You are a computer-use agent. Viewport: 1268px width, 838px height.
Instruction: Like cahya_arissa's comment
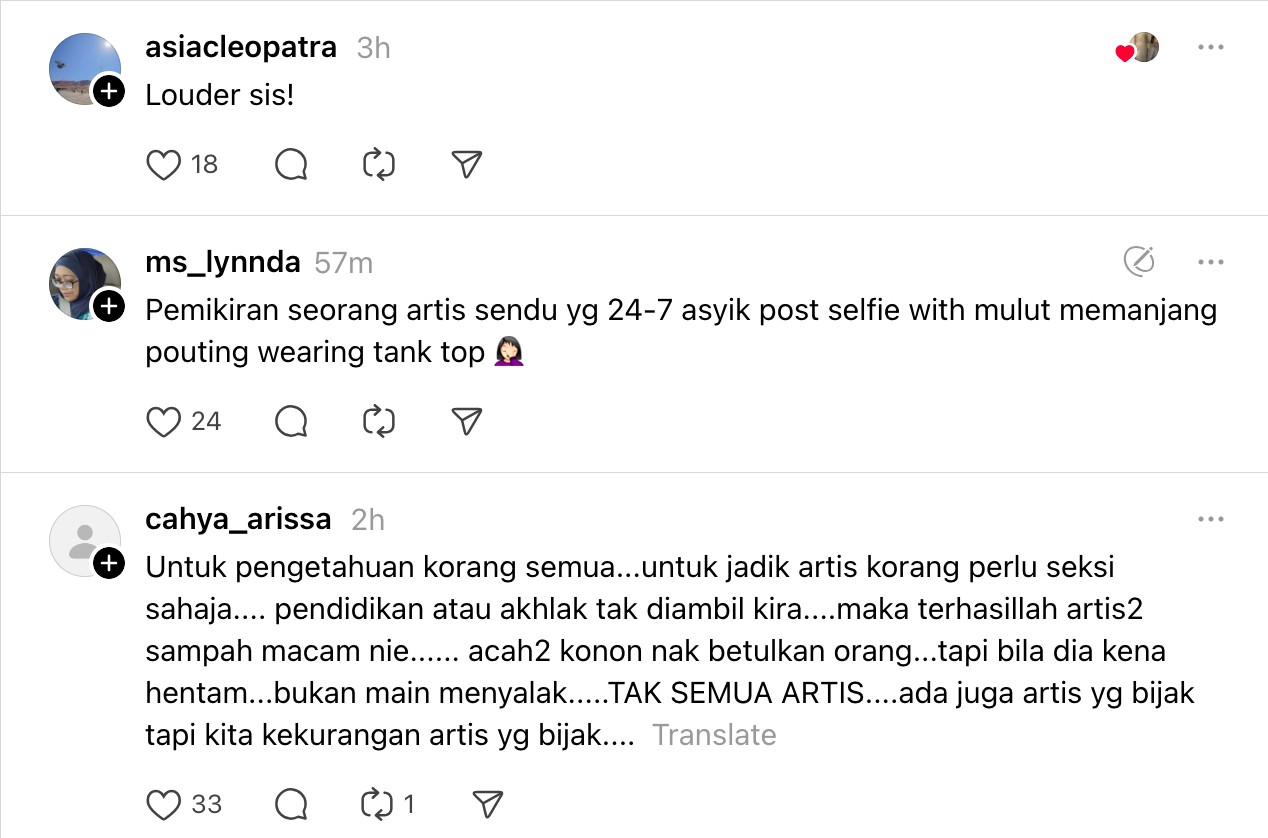(164, 804)
